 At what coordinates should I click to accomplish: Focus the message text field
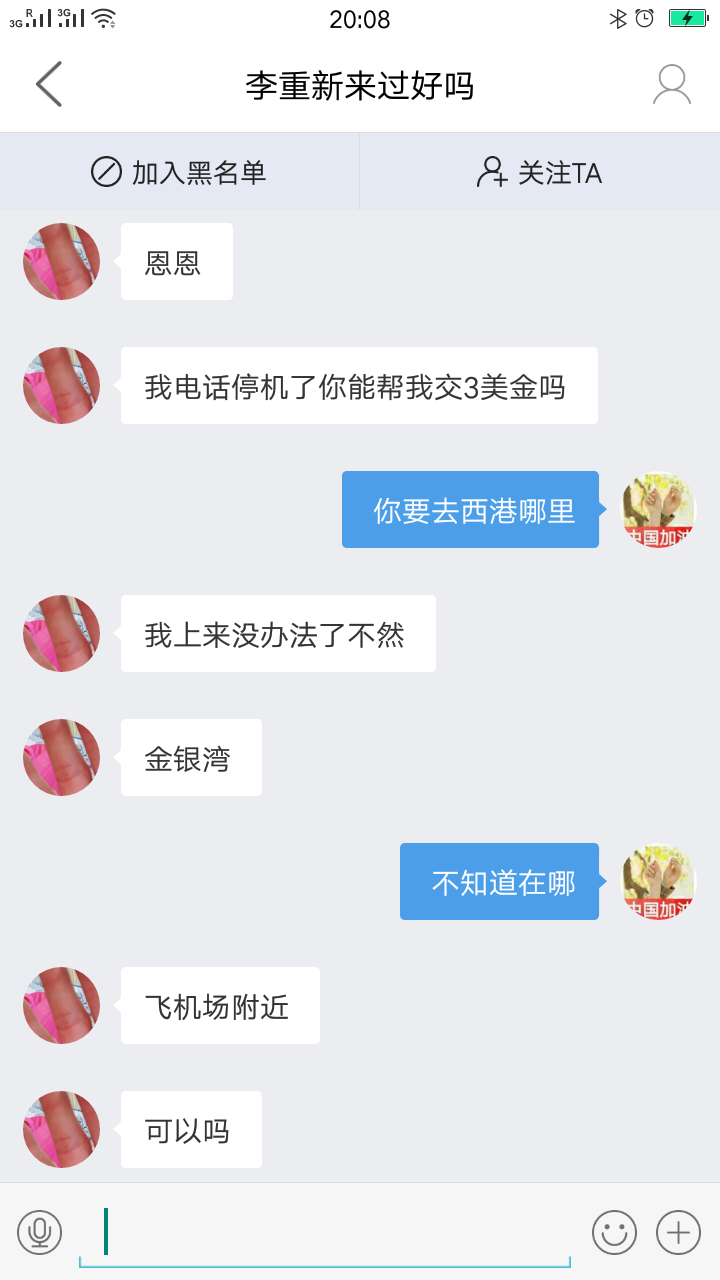(x=325, y=1232)
